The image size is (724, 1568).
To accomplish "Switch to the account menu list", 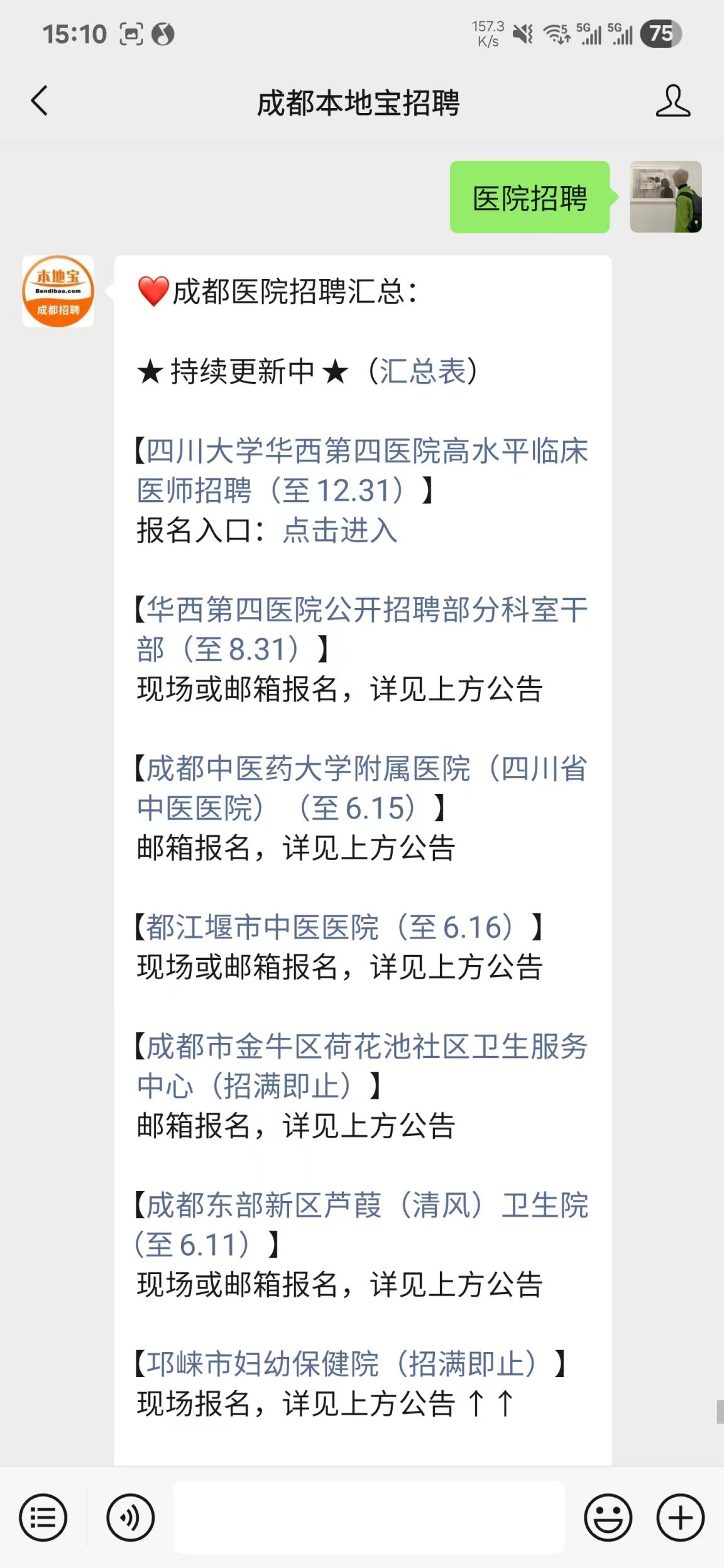I will 43,1518.
